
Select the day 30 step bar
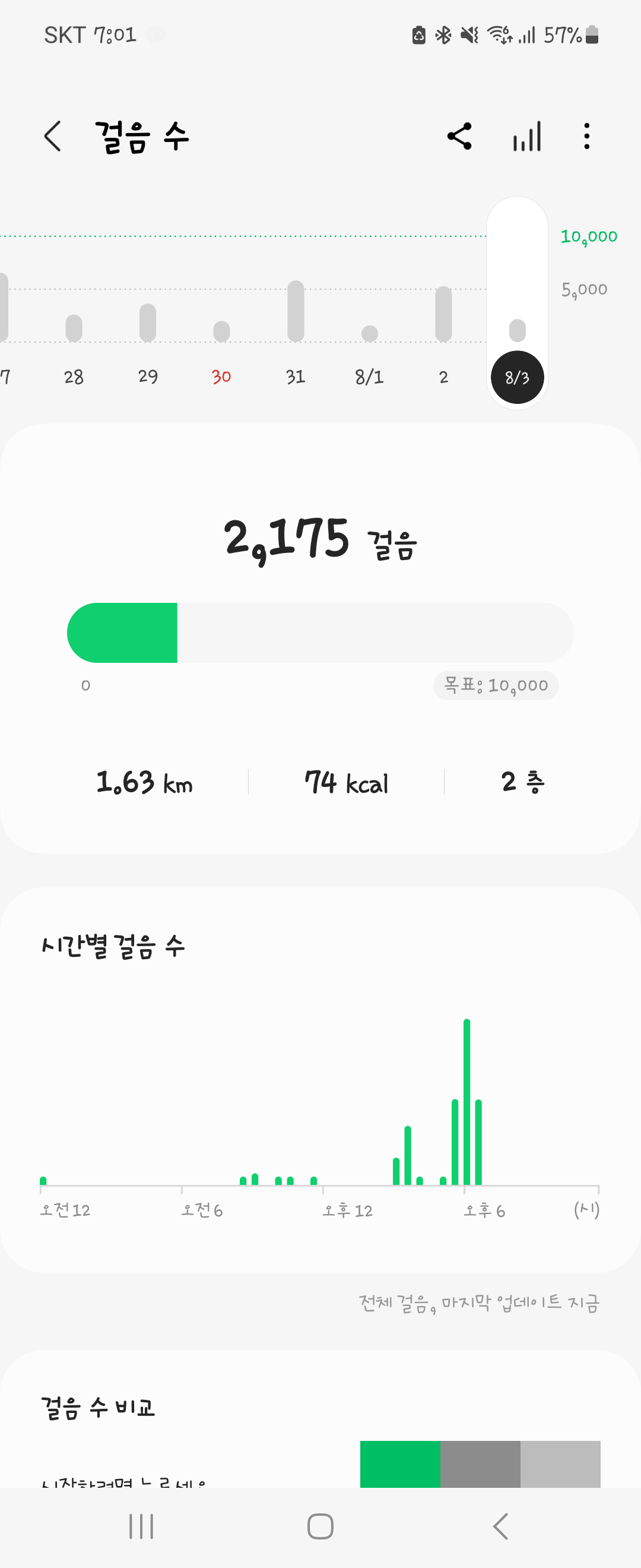221,332
